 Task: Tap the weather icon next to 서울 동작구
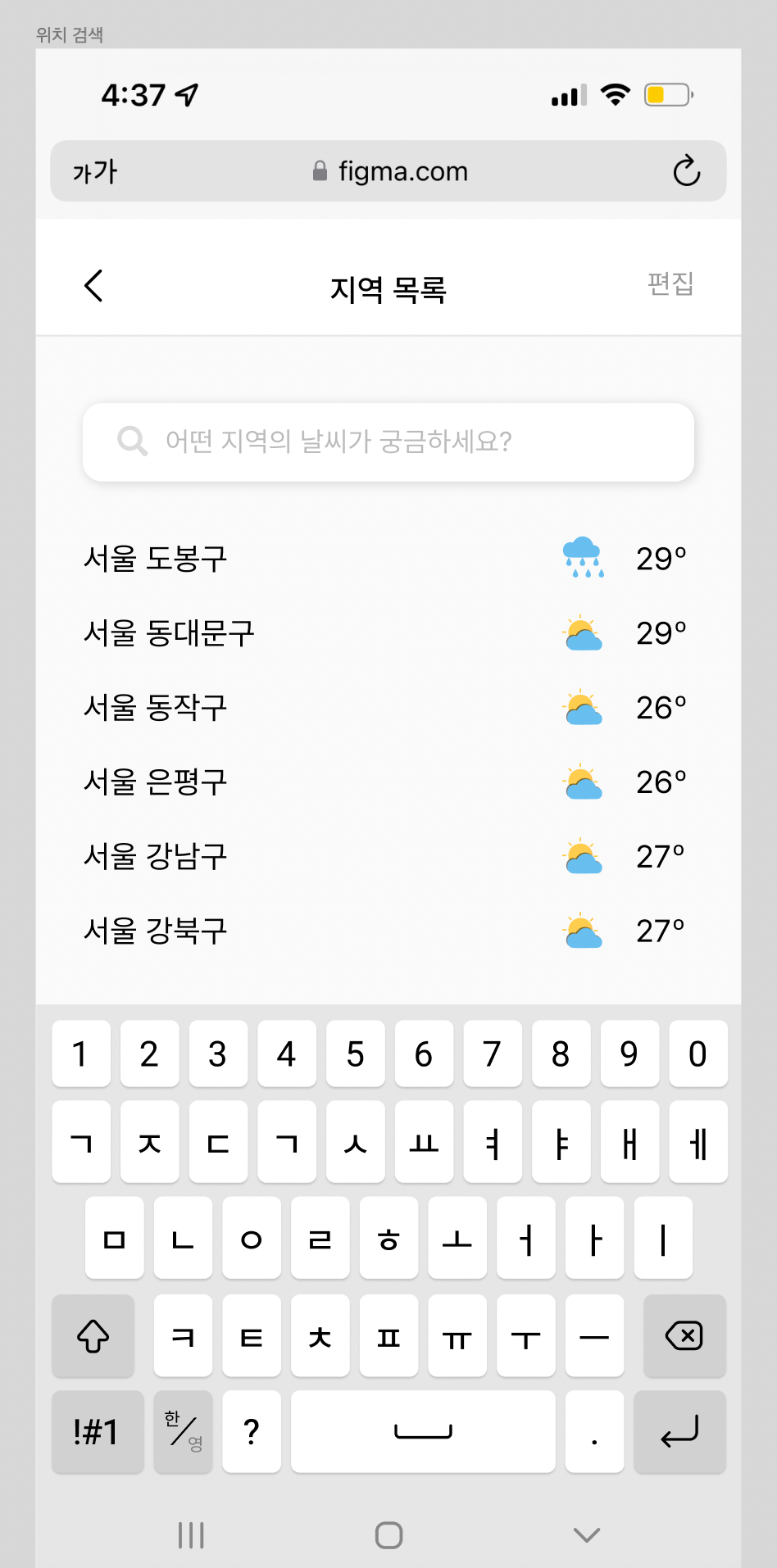click(582, 706)
